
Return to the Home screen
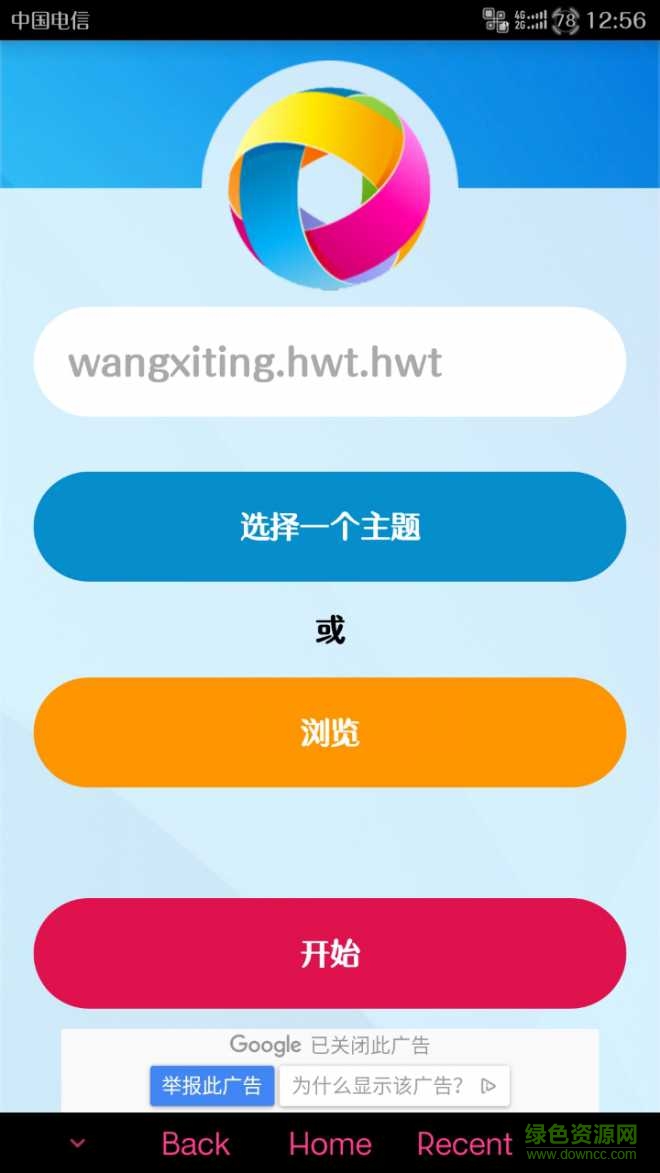coord(330,1143)
